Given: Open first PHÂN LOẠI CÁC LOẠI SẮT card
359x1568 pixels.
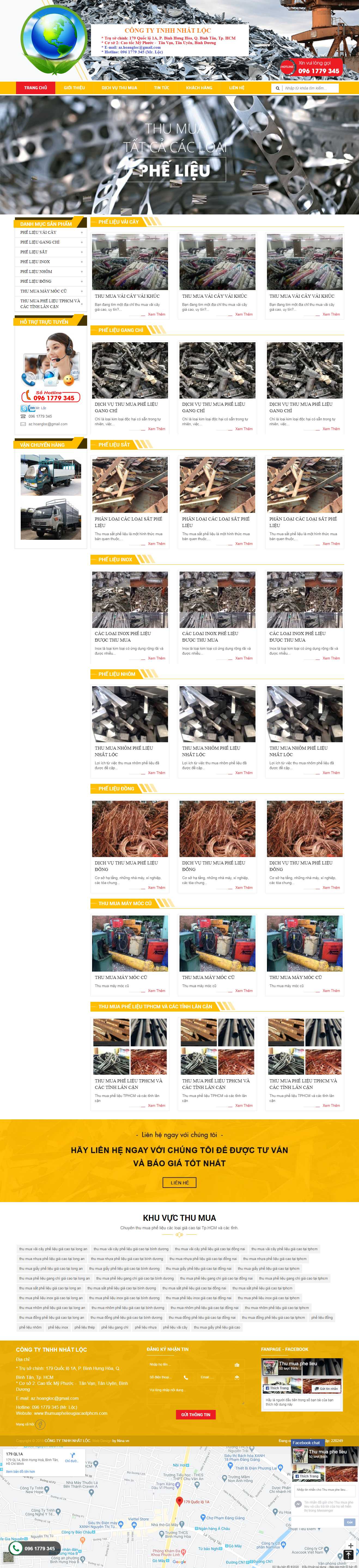Looking at the screenshot, I should [x=128, y=522].
